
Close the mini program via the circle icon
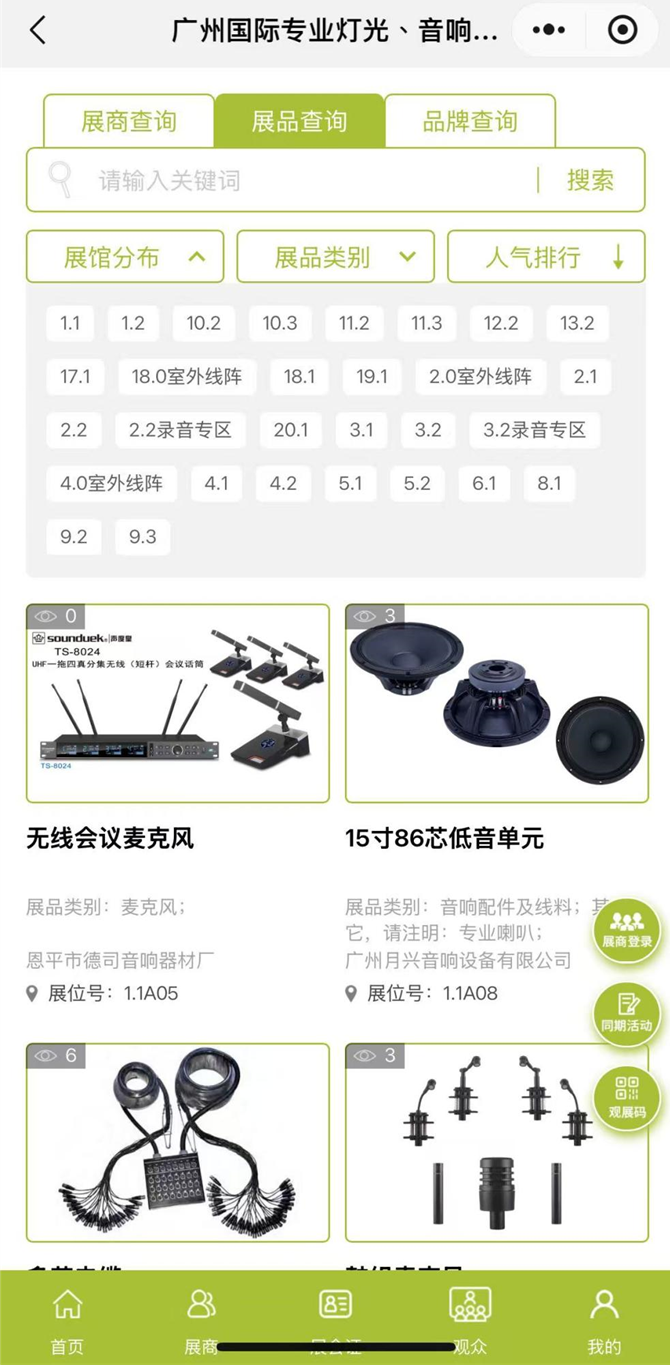tap(622, 30)
